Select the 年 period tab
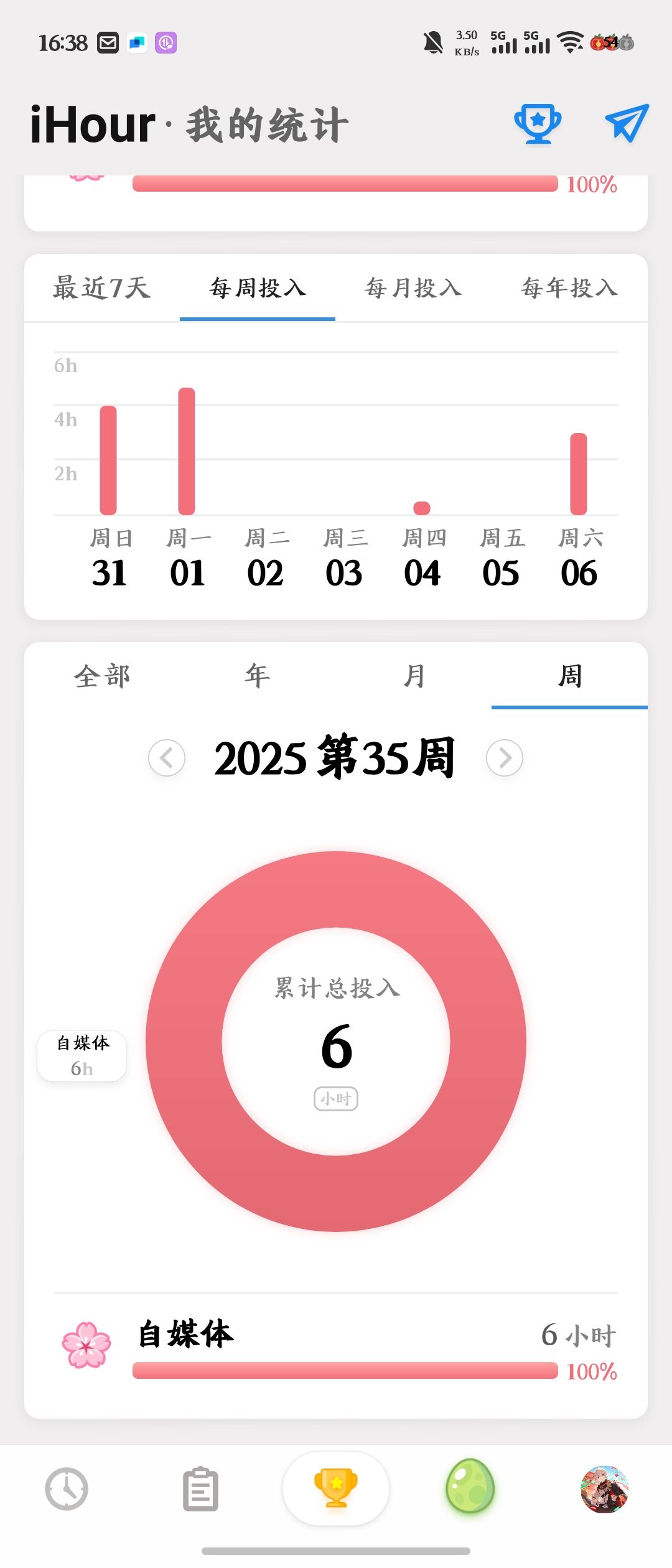 point(258,676)
